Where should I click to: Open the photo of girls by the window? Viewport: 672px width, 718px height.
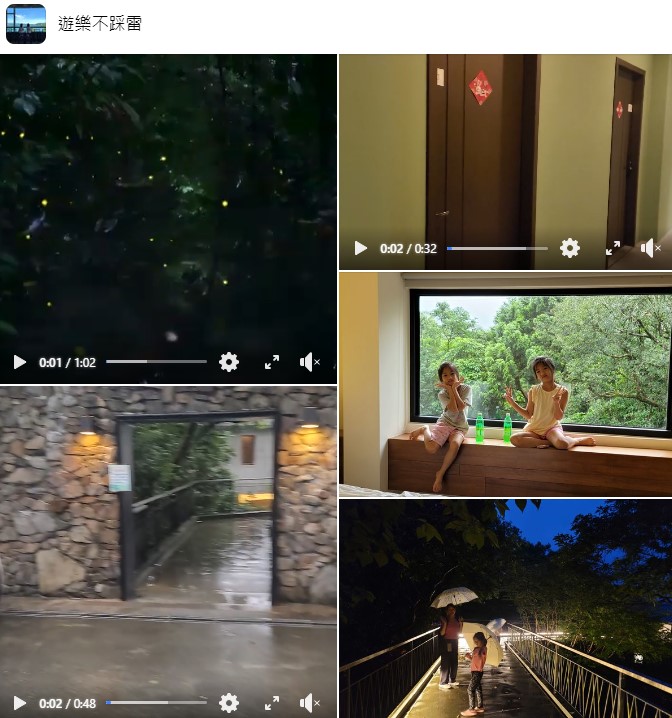[x=505, y=384]
